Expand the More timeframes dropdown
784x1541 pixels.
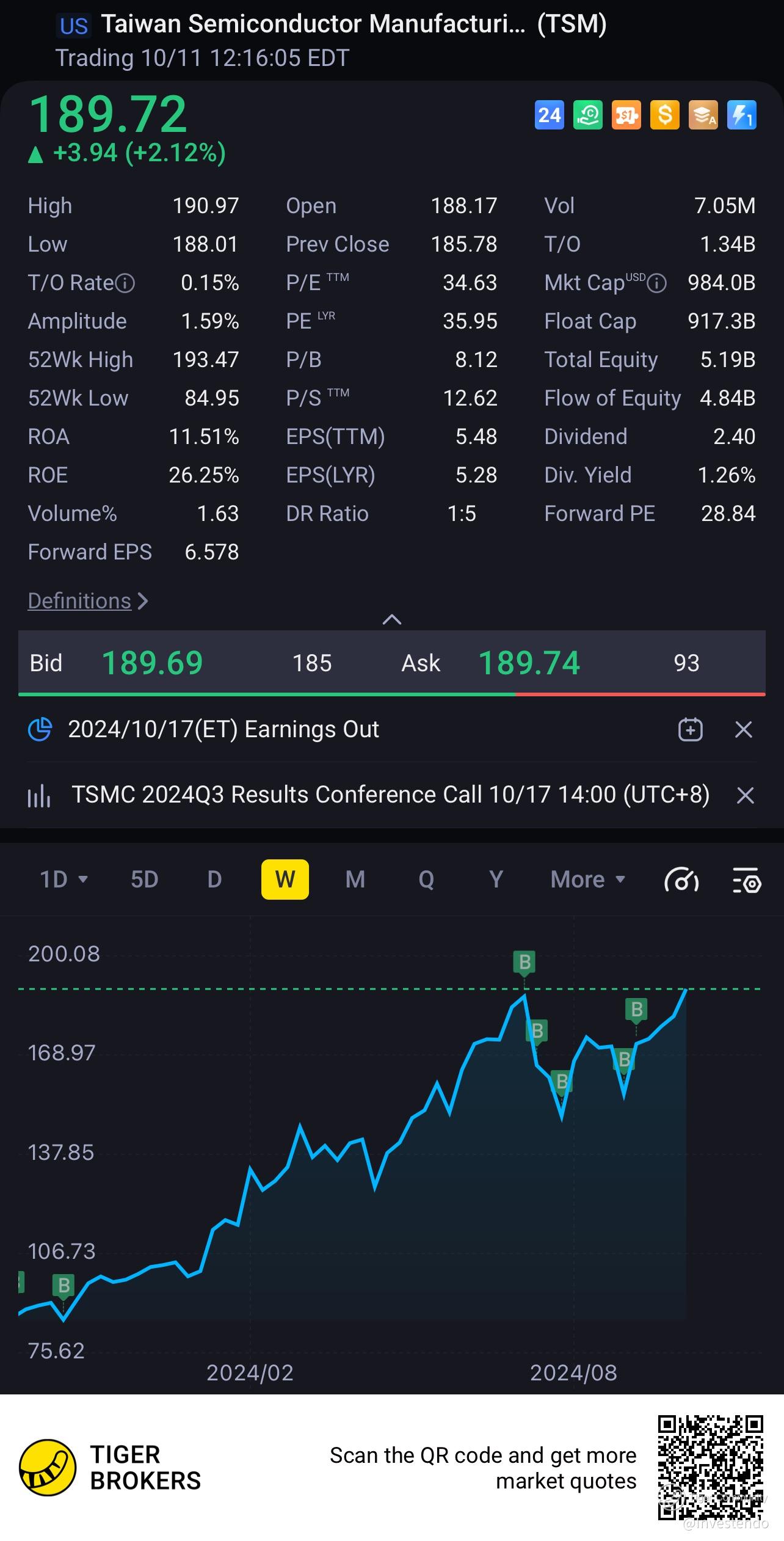(x=587, y=880)
